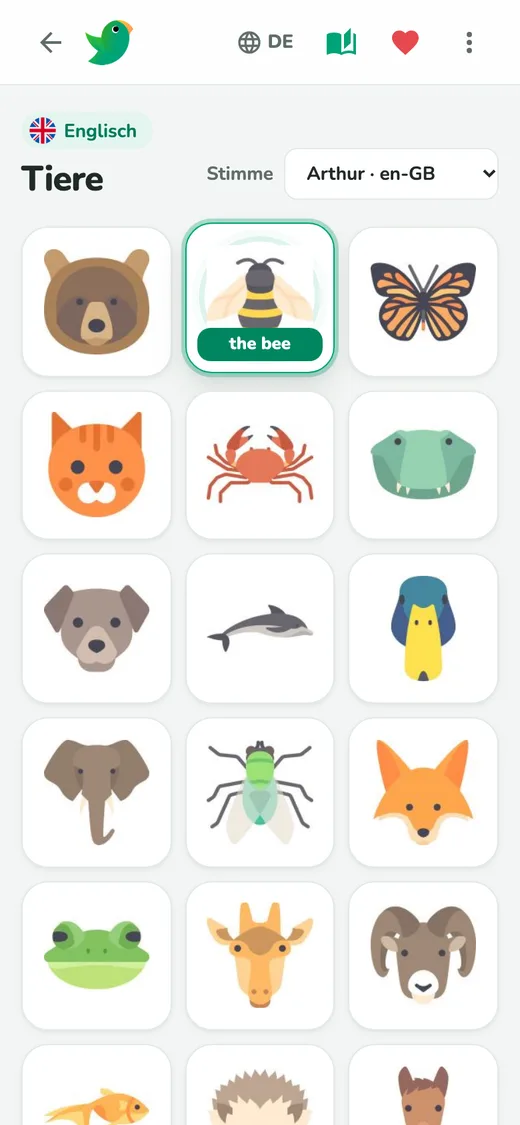
Task: Select the bear card
Action: pos(97,301)
